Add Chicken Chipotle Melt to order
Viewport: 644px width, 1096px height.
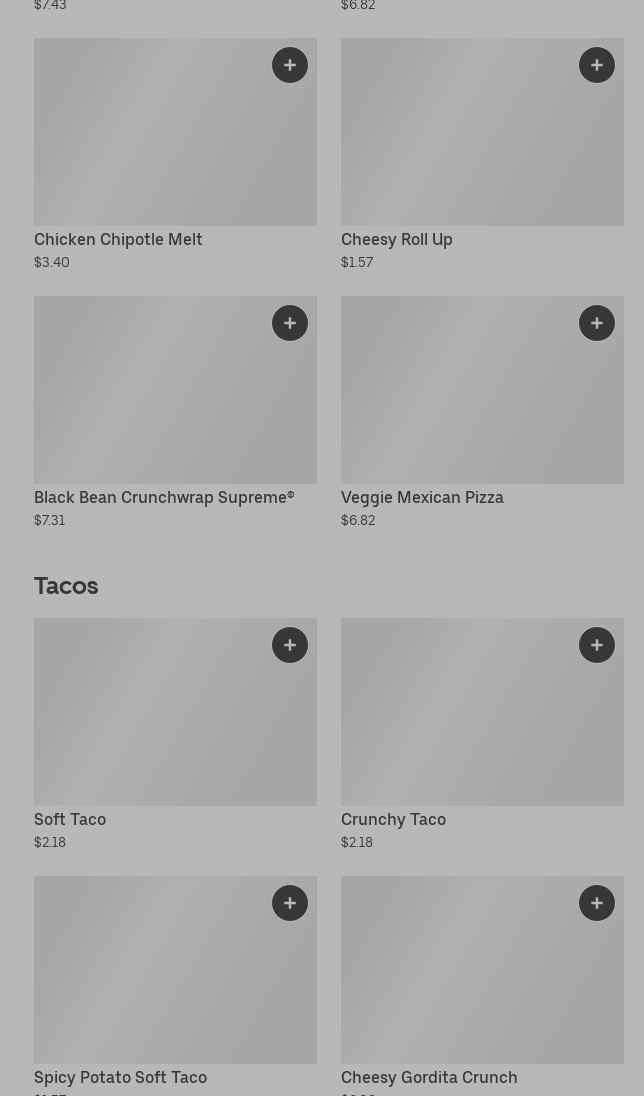[x=290, y=65]
